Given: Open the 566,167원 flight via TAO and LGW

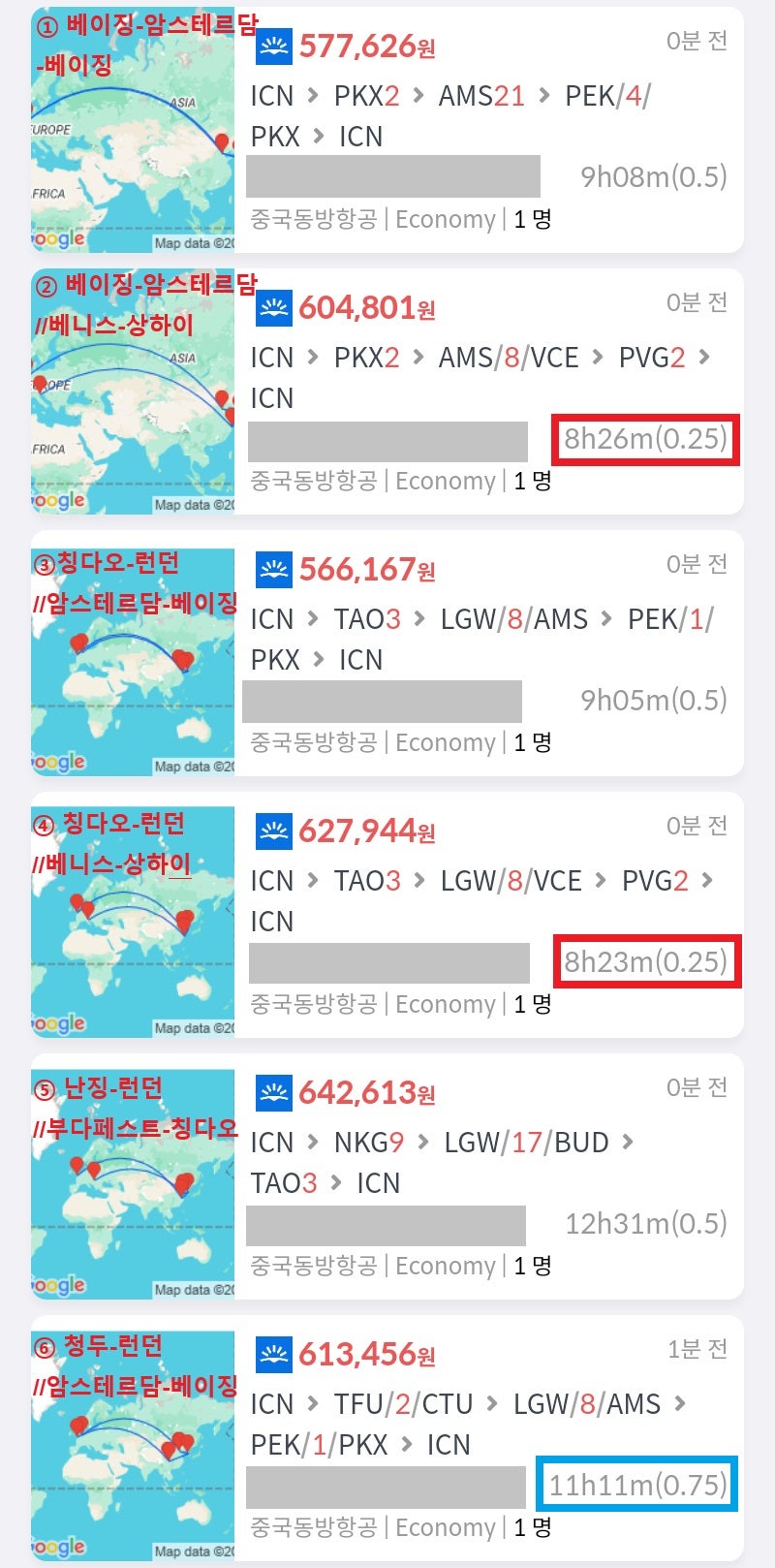Looking at the screenshot, I should [x=484, y=640].
